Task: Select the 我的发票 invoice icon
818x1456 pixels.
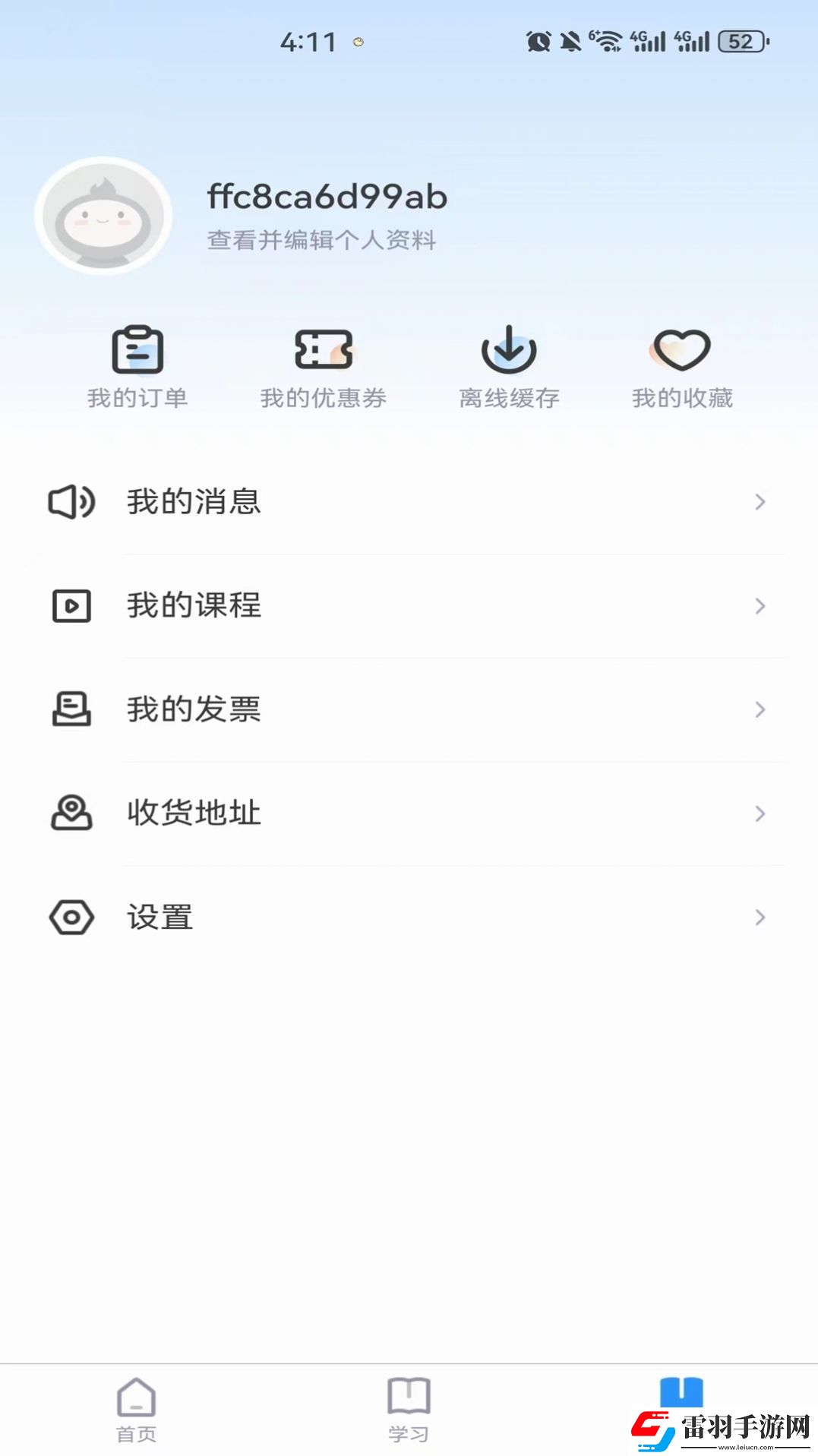Action: (72, 709)
